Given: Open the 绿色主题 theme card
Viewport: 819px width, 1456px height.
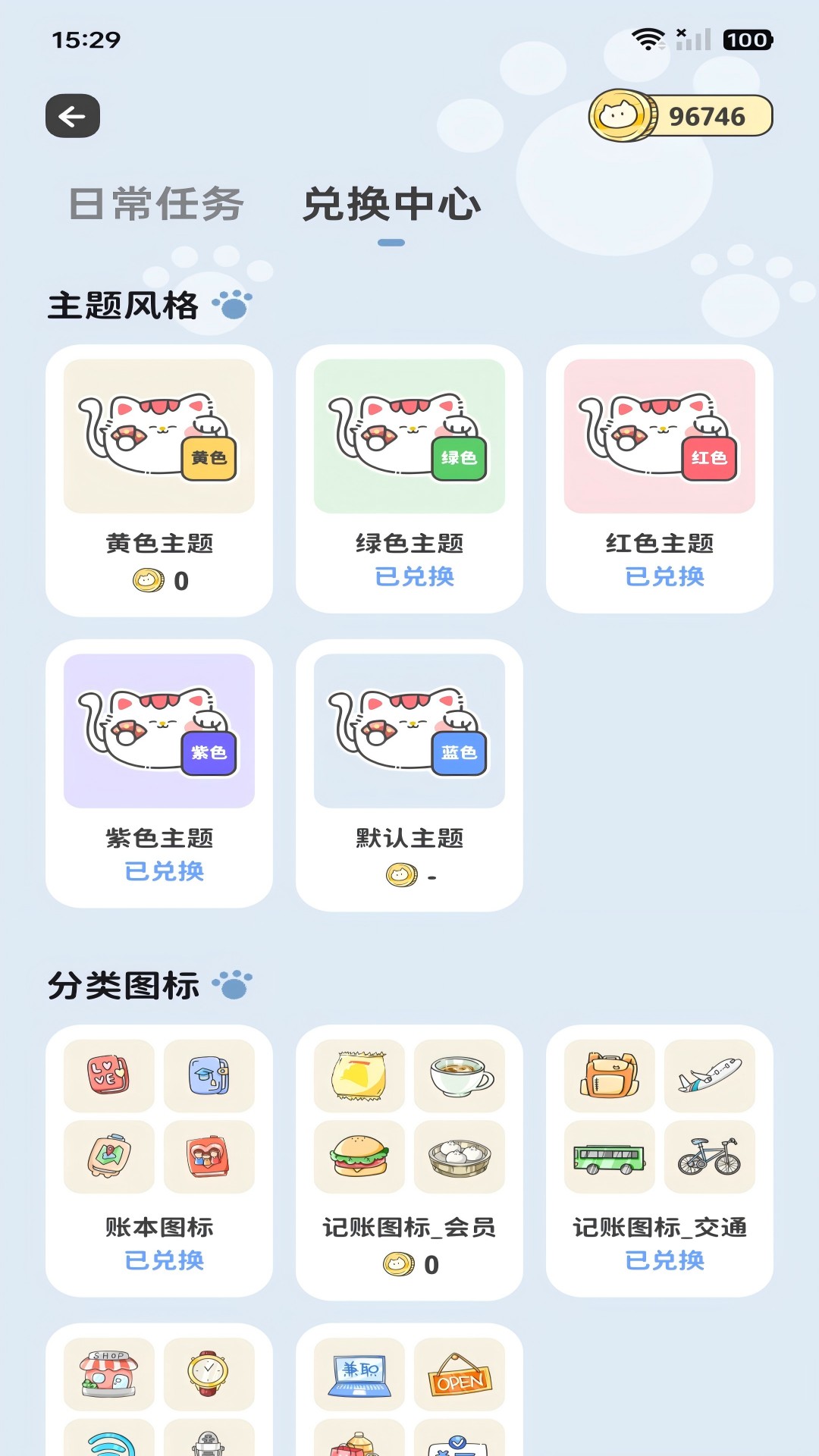Looking at the screenshot, I should 409,480.
